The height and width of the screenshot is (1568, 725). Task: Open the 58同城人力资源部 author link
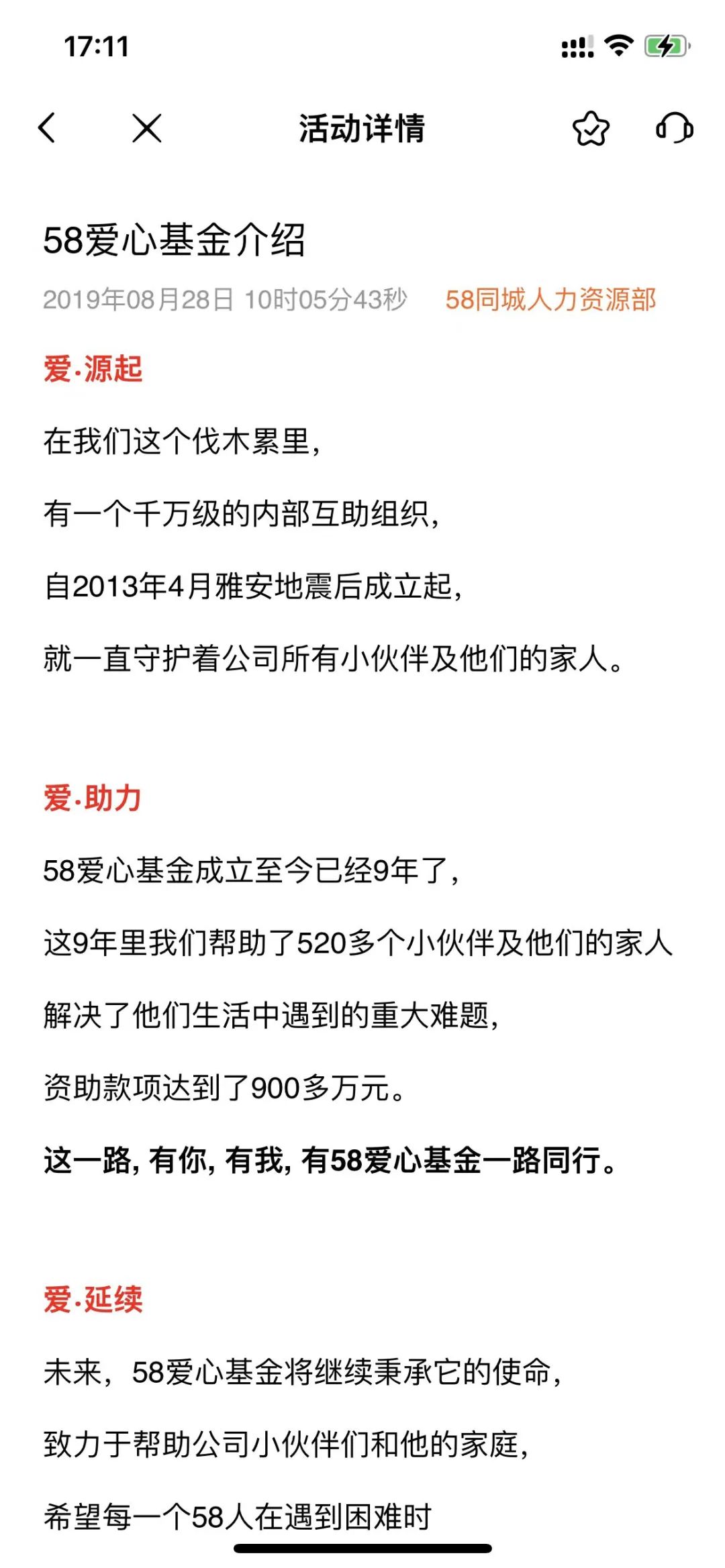[550, 299]
